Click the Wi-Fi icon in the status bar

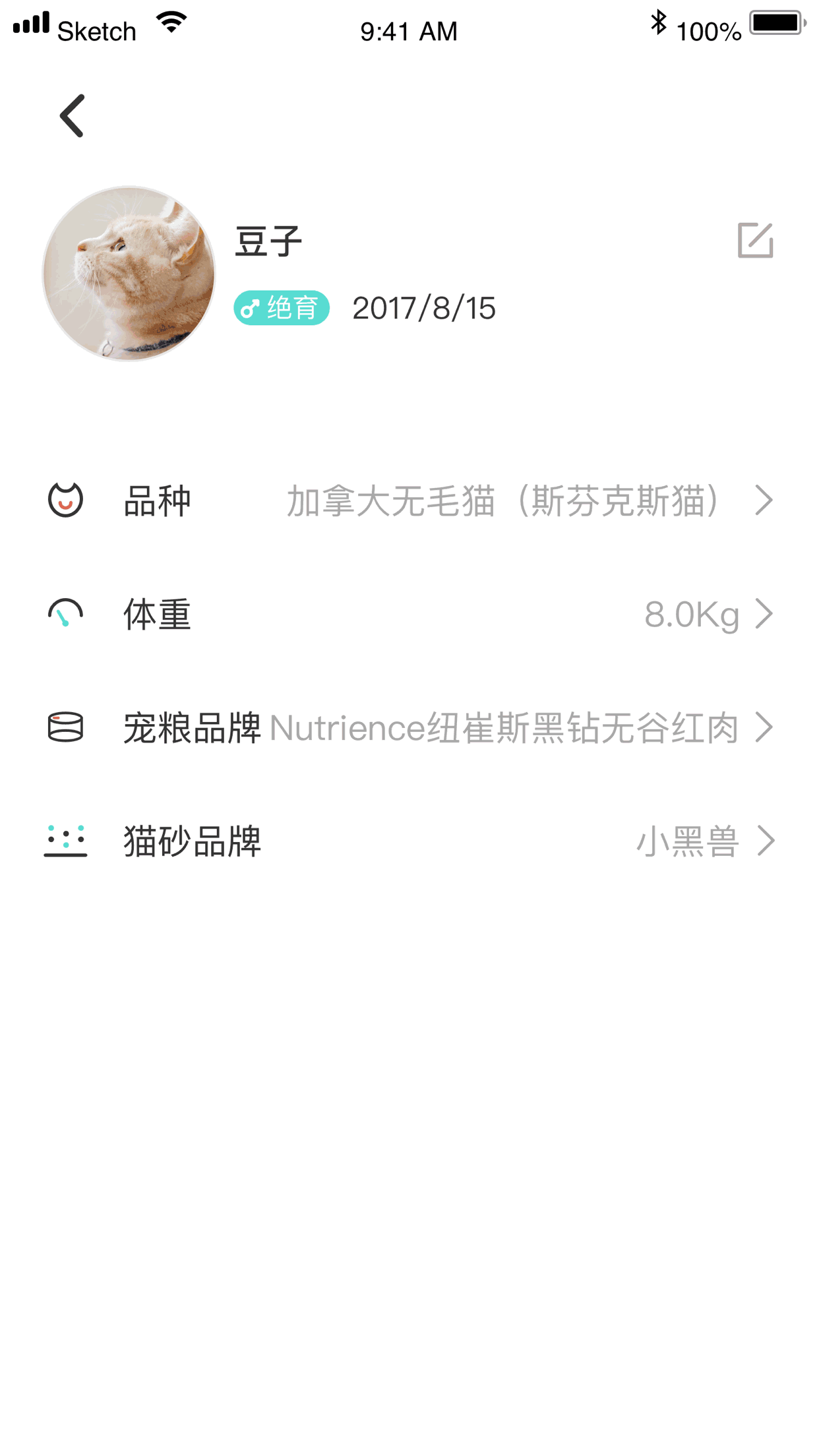pos(170,22)
